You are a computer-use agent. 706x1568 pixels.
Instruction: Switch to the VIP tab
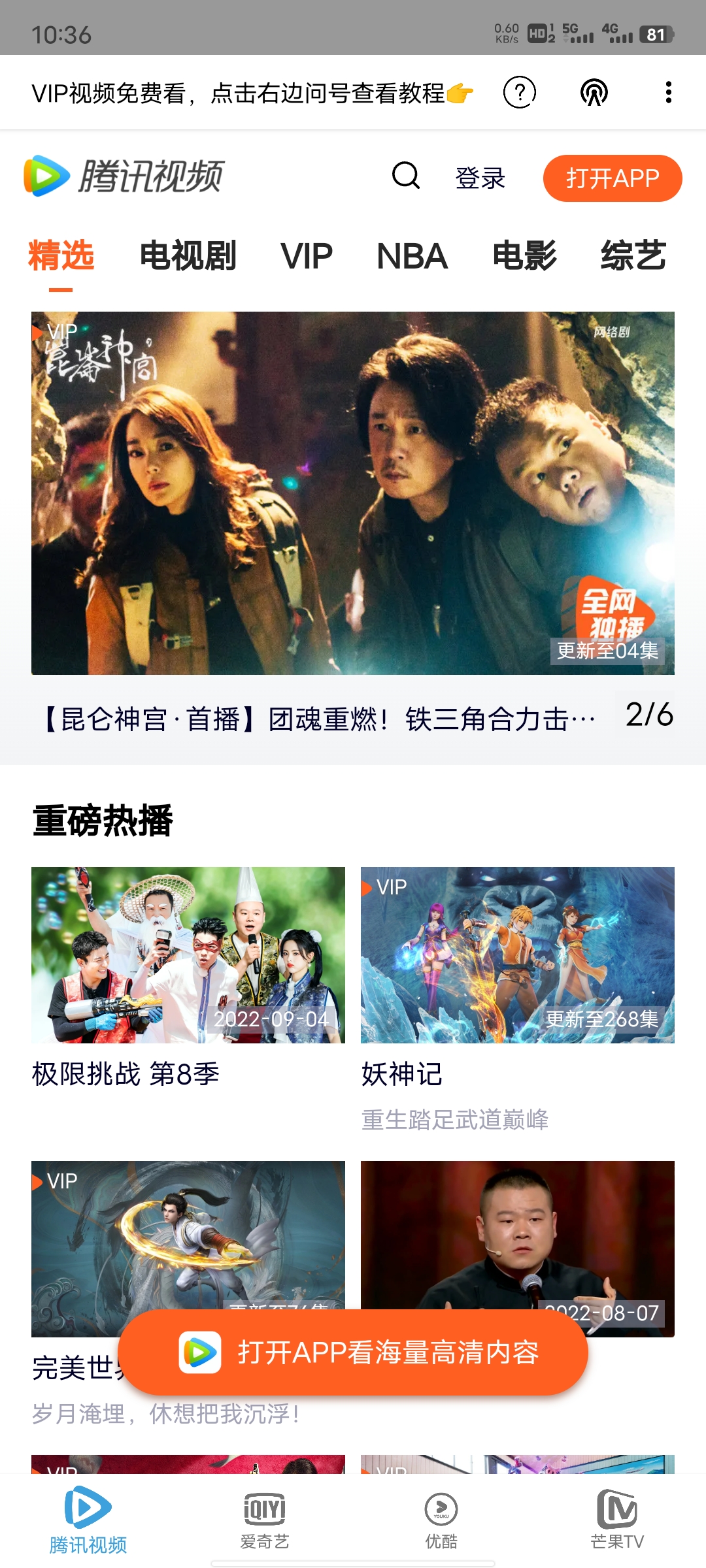307,255
